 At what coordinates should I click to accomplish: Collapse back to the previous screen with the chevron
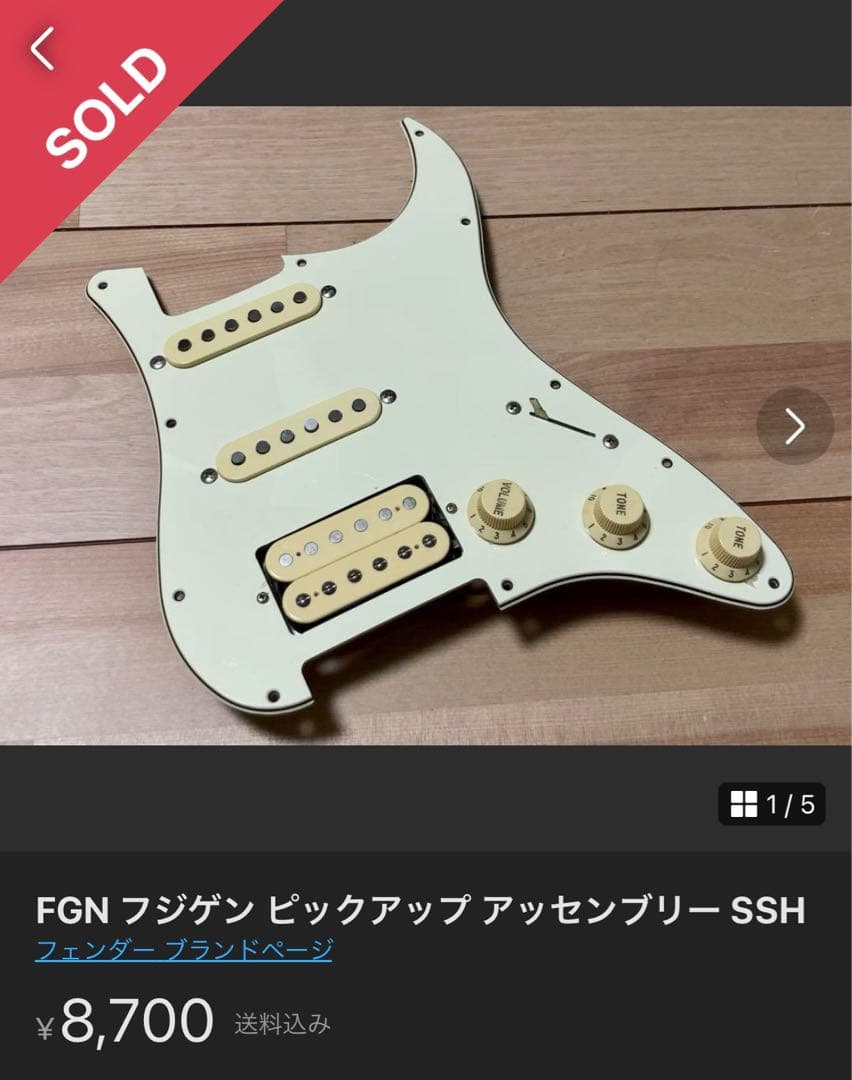(x=42, y=47)
